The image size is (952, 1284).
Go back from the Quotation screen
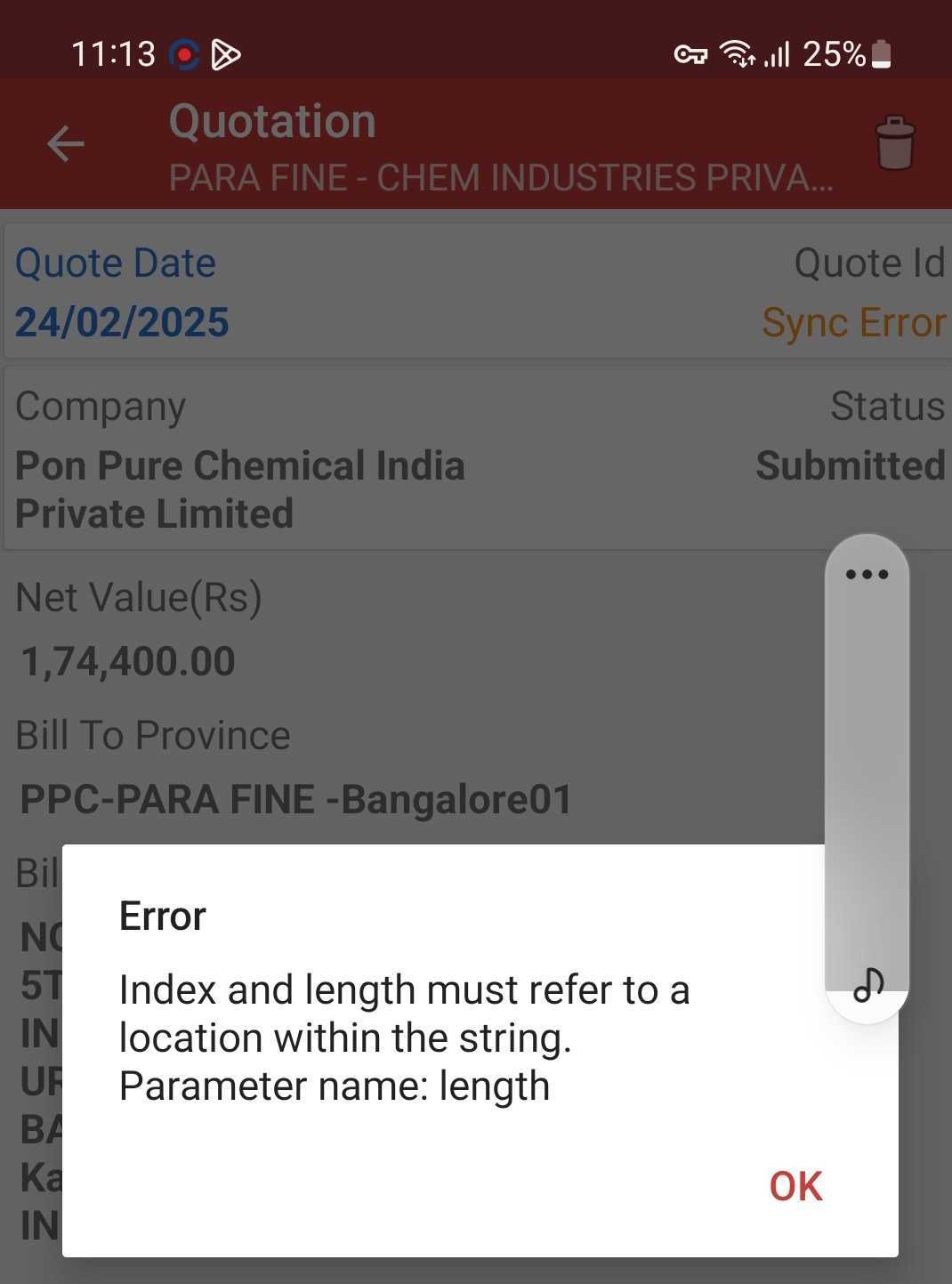tap(66, 143)
